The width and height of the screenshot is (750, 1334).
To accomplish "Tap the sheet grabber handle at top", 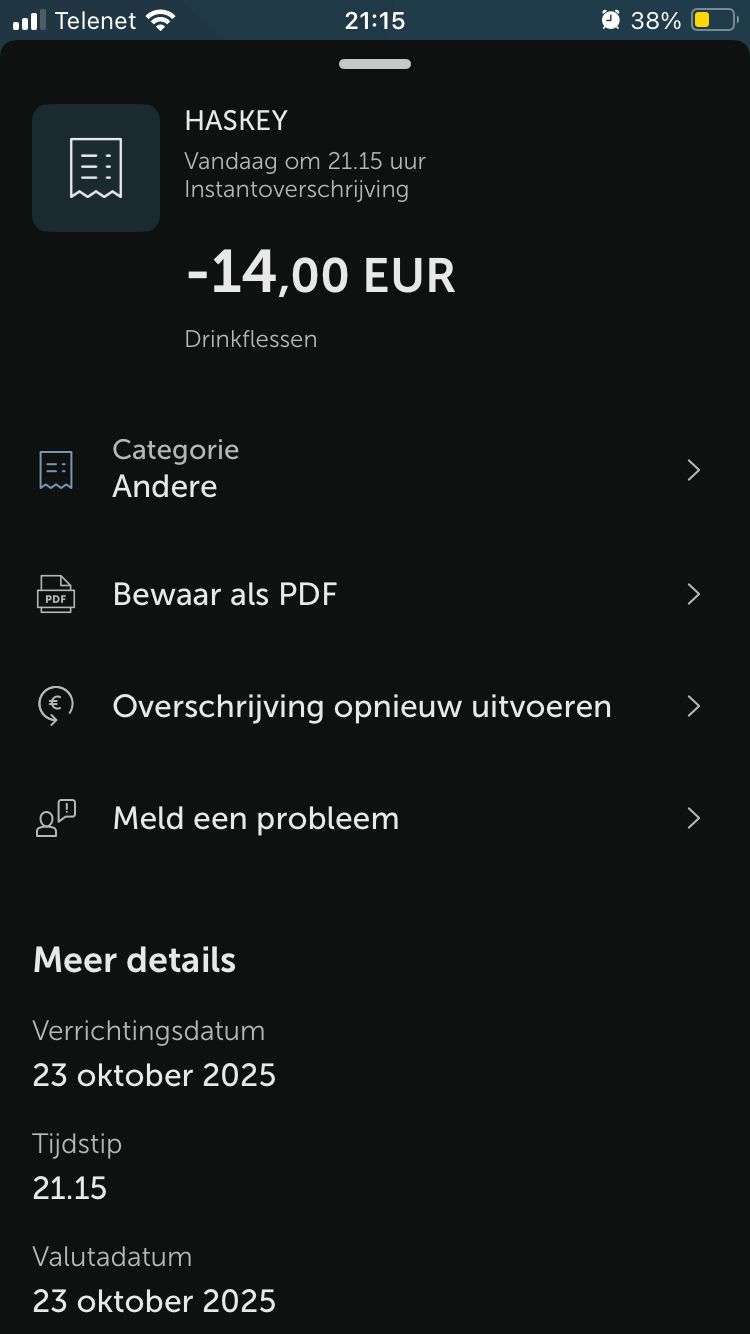I will point(375,64).
